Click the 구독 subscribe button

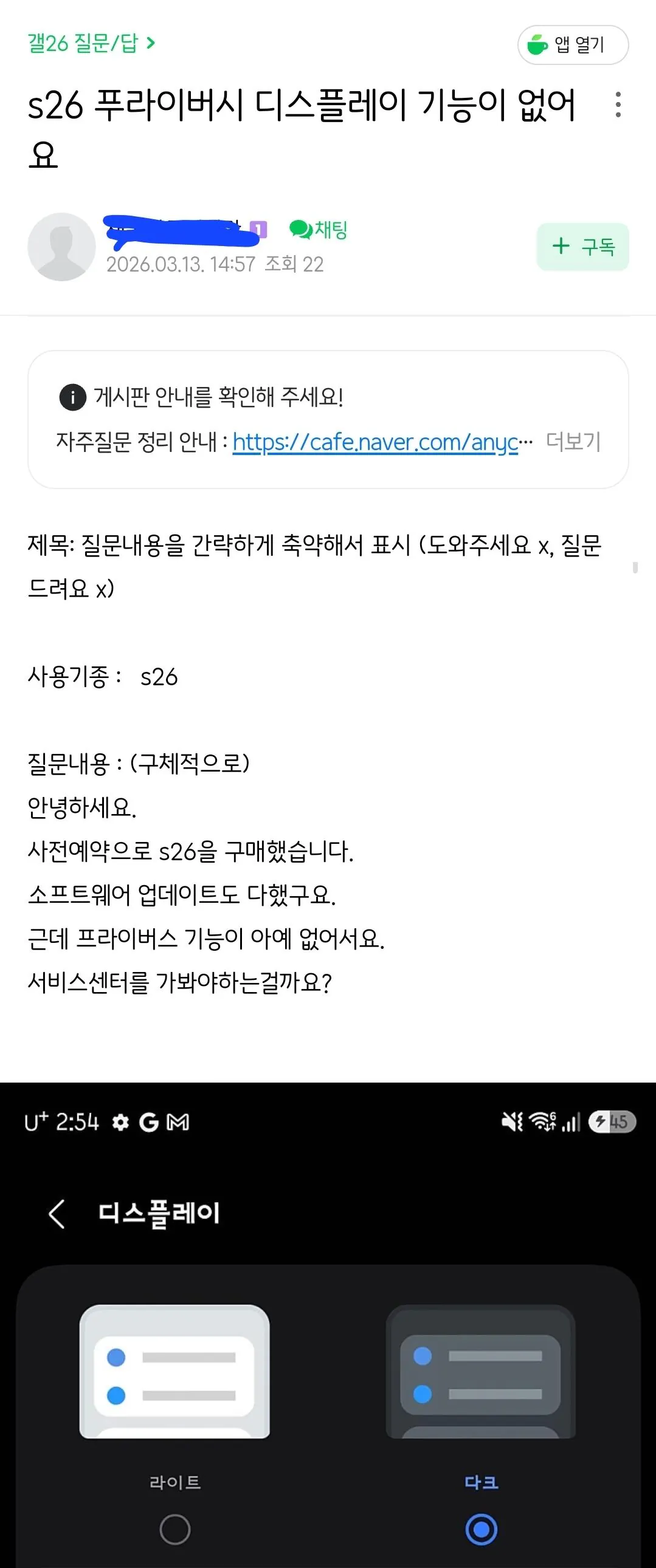tap(582, 247)
